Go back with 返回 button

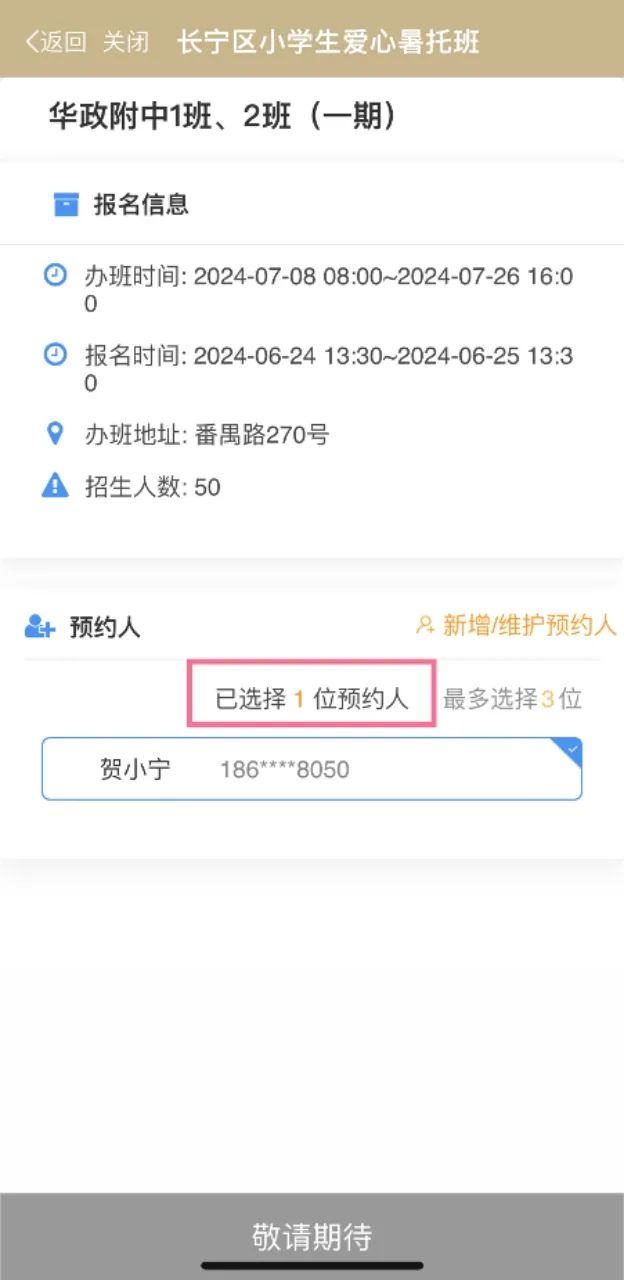[56, 42]
